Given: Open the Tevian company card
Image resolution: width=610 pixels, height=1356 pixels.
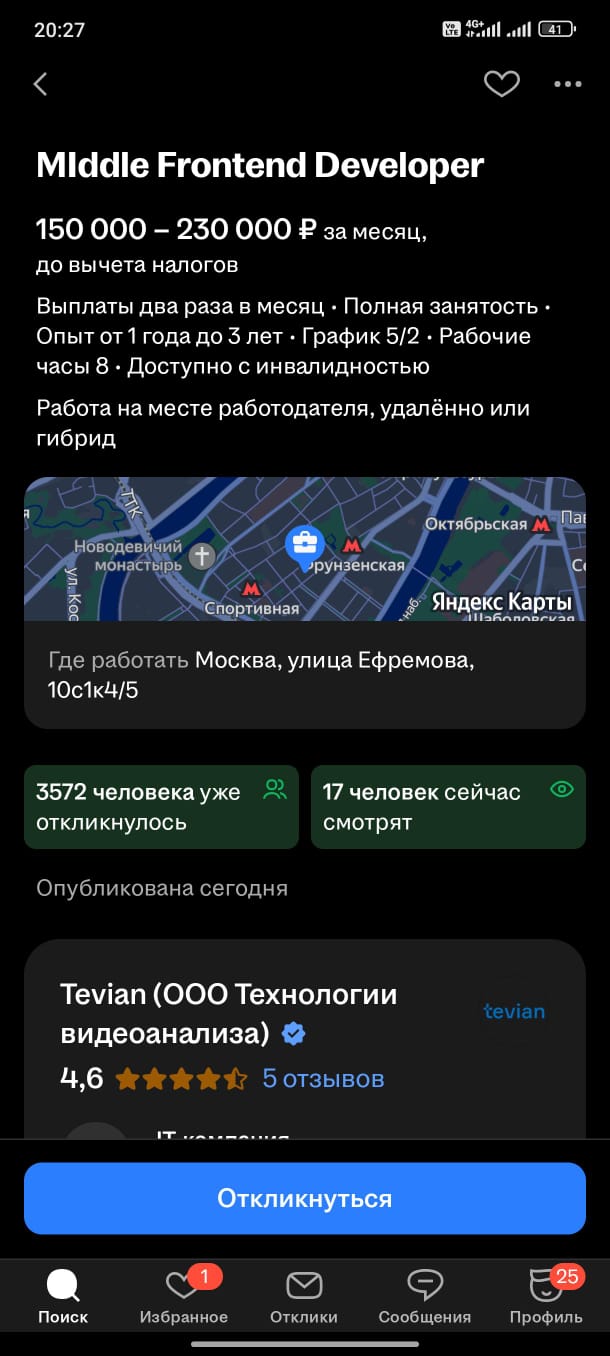Looking at the screenshot, I should (x=228, y=1013).
